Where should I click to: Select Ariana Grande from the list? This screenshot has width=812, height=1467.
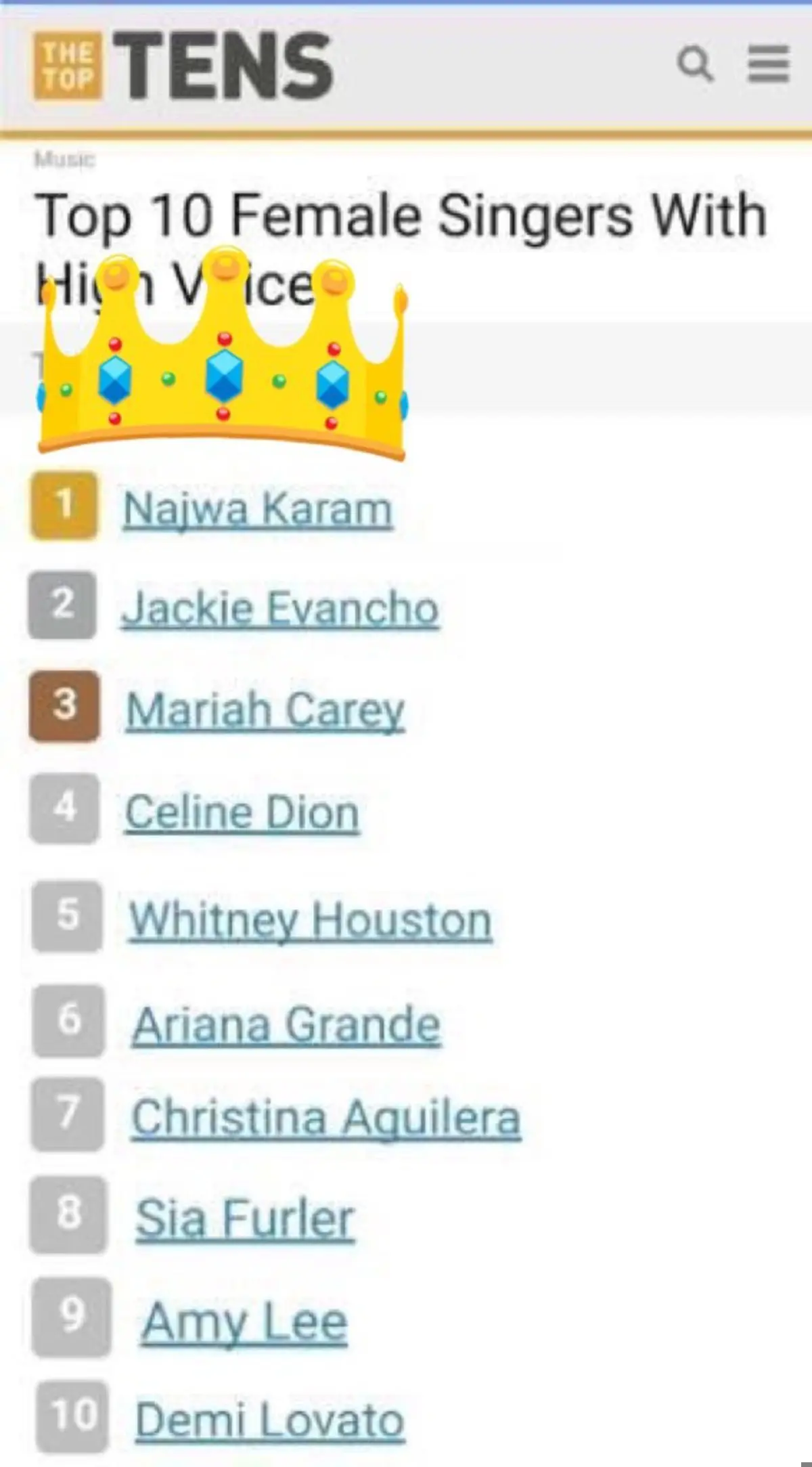coord(286,1024)
